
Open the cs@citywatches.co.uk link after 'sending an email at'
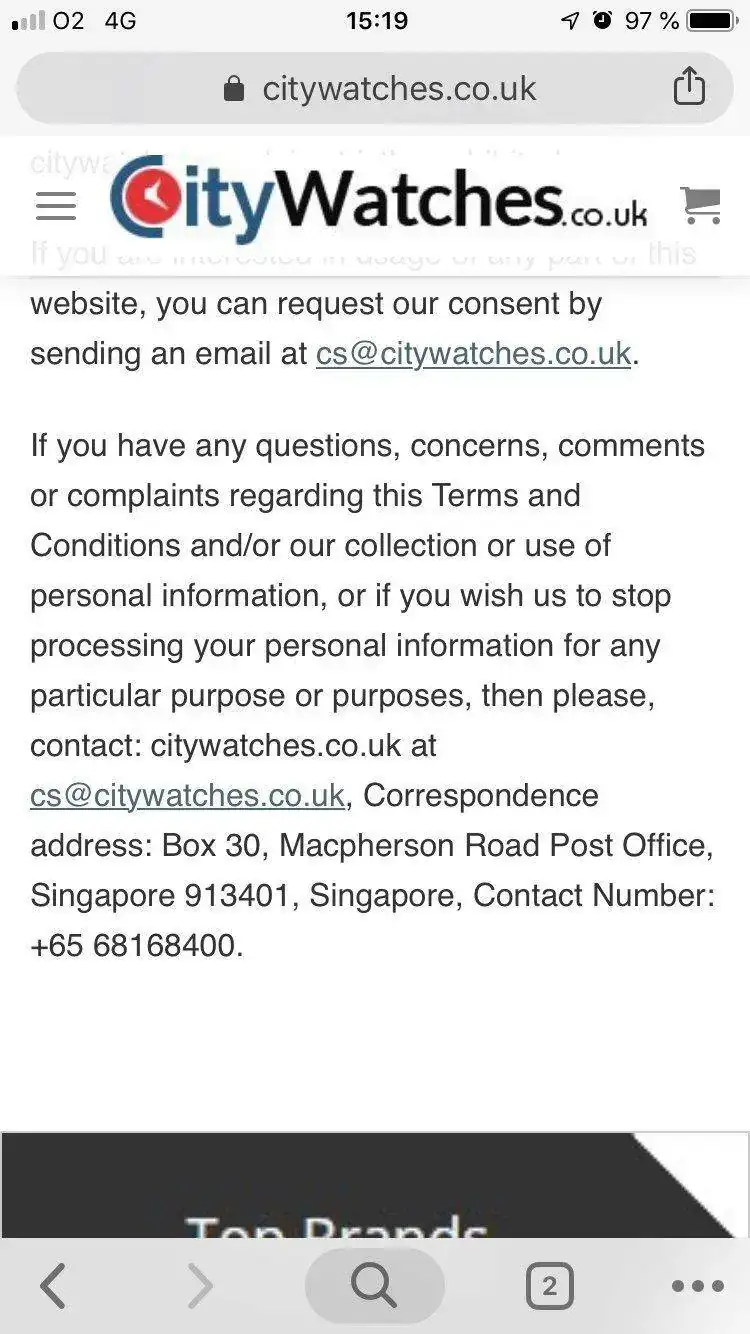(x=473, y=354)
